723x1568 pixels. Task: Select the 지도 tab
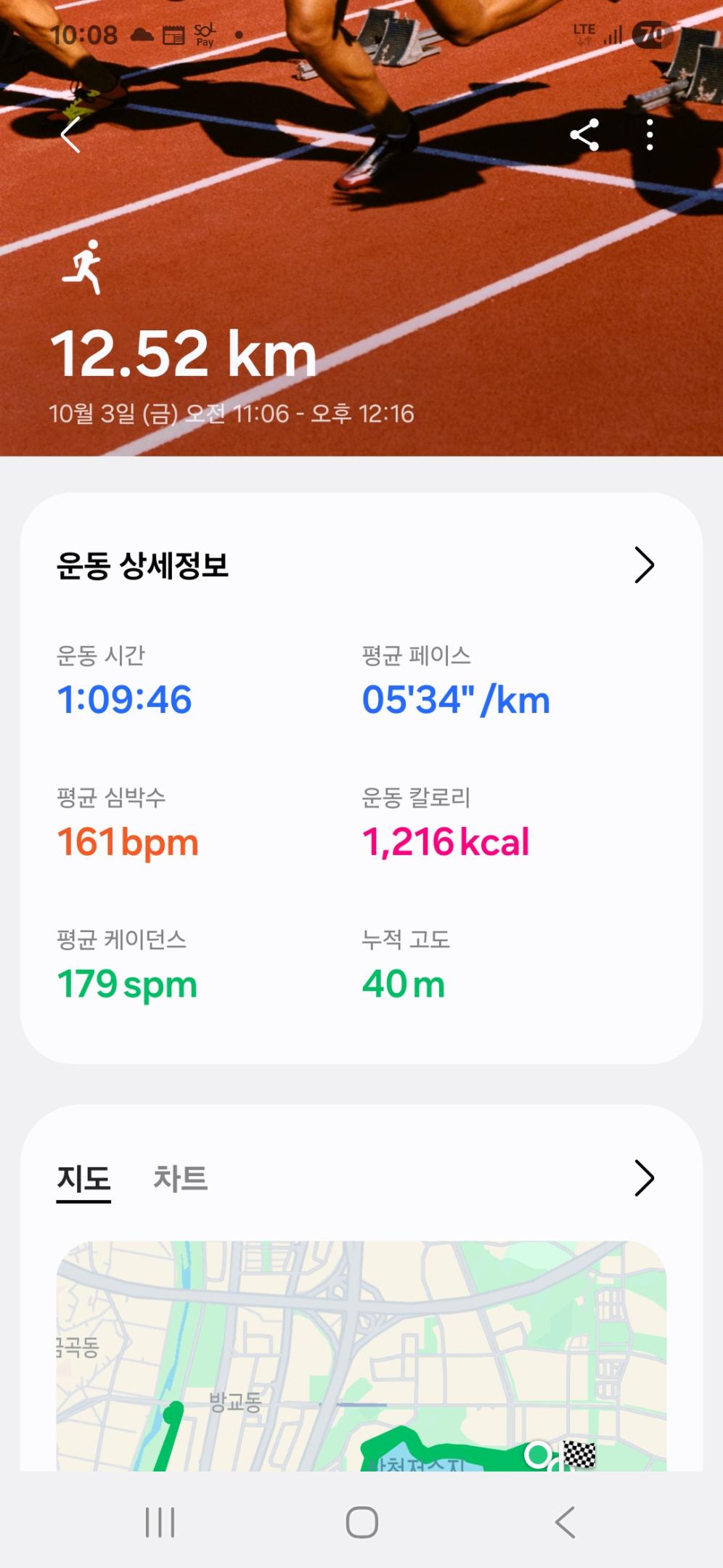(x=83, y=1178)
